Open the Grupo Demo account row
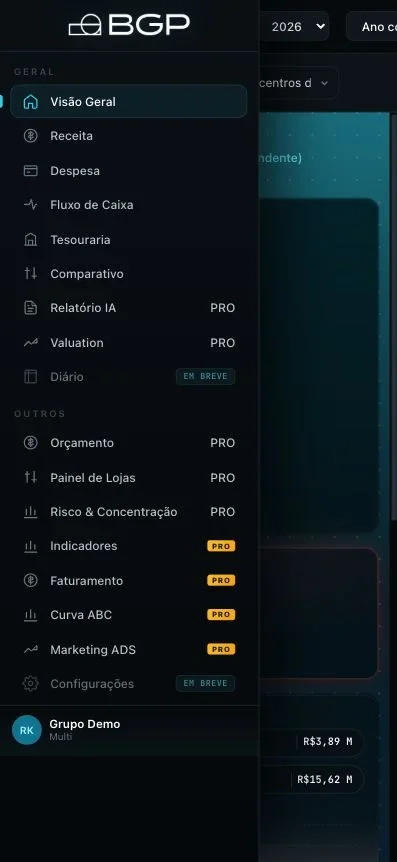397x862 pixels. [x=129, y=730]
